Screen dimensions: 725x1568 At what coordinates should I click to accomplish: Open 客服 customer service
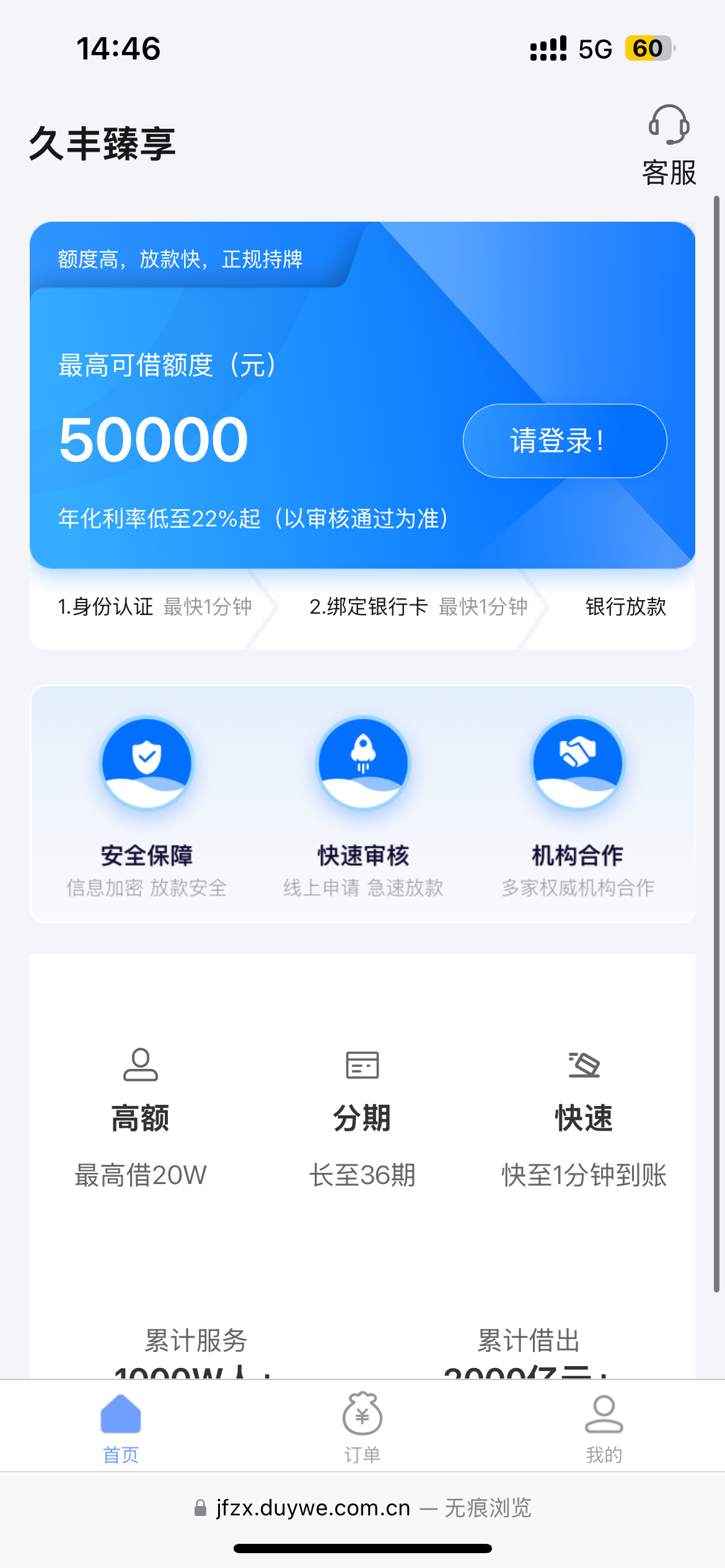click(669, 145)
